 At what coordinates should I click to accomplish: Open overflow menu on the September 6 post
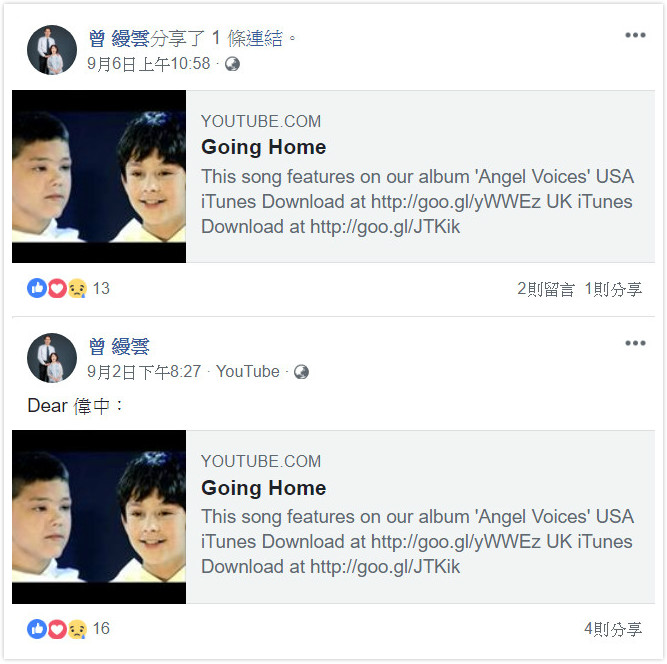coord(635,36)
